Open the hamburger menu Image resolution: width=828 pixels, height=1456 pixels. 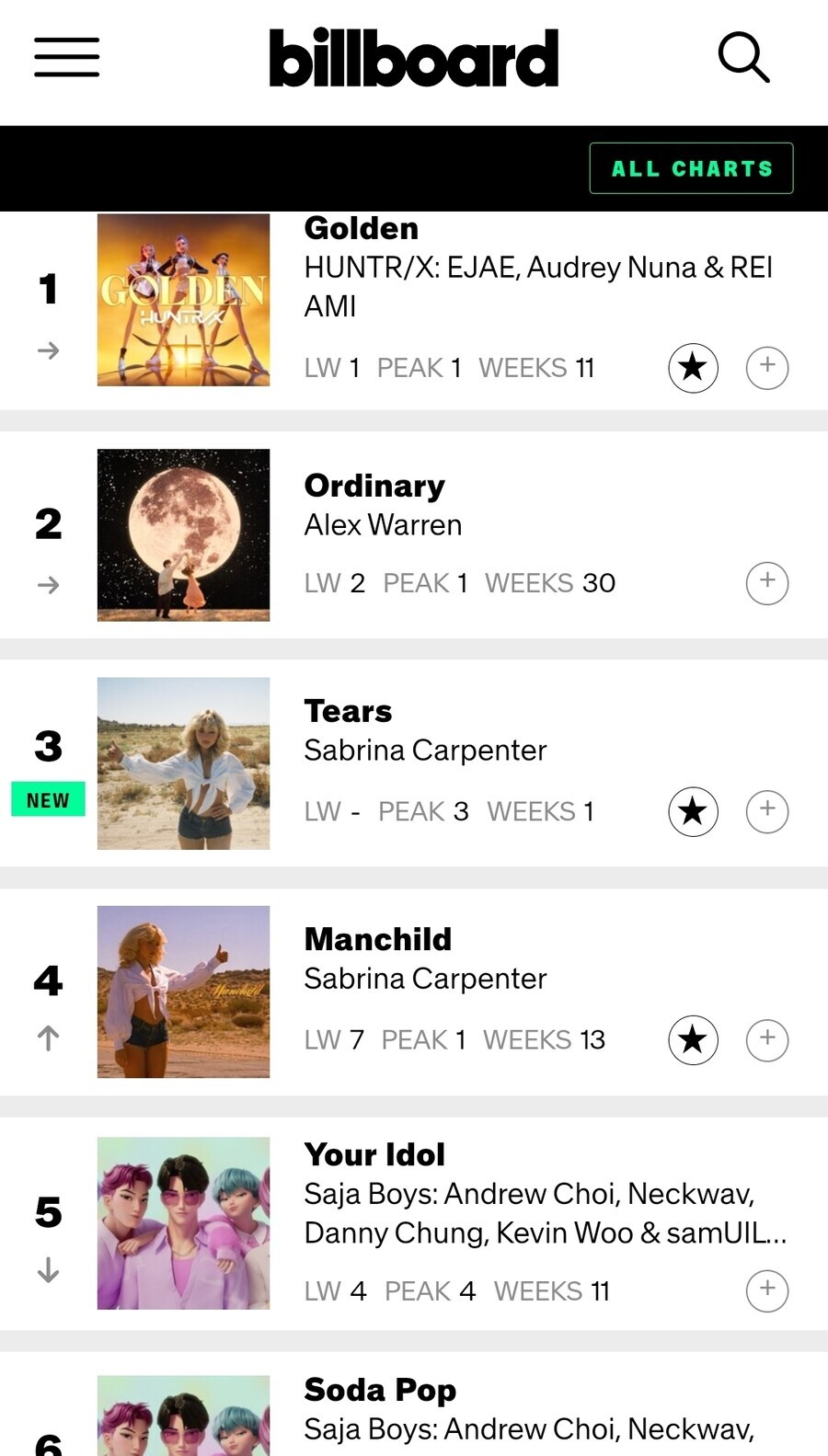pyautogui.click(x=66, y=57)
